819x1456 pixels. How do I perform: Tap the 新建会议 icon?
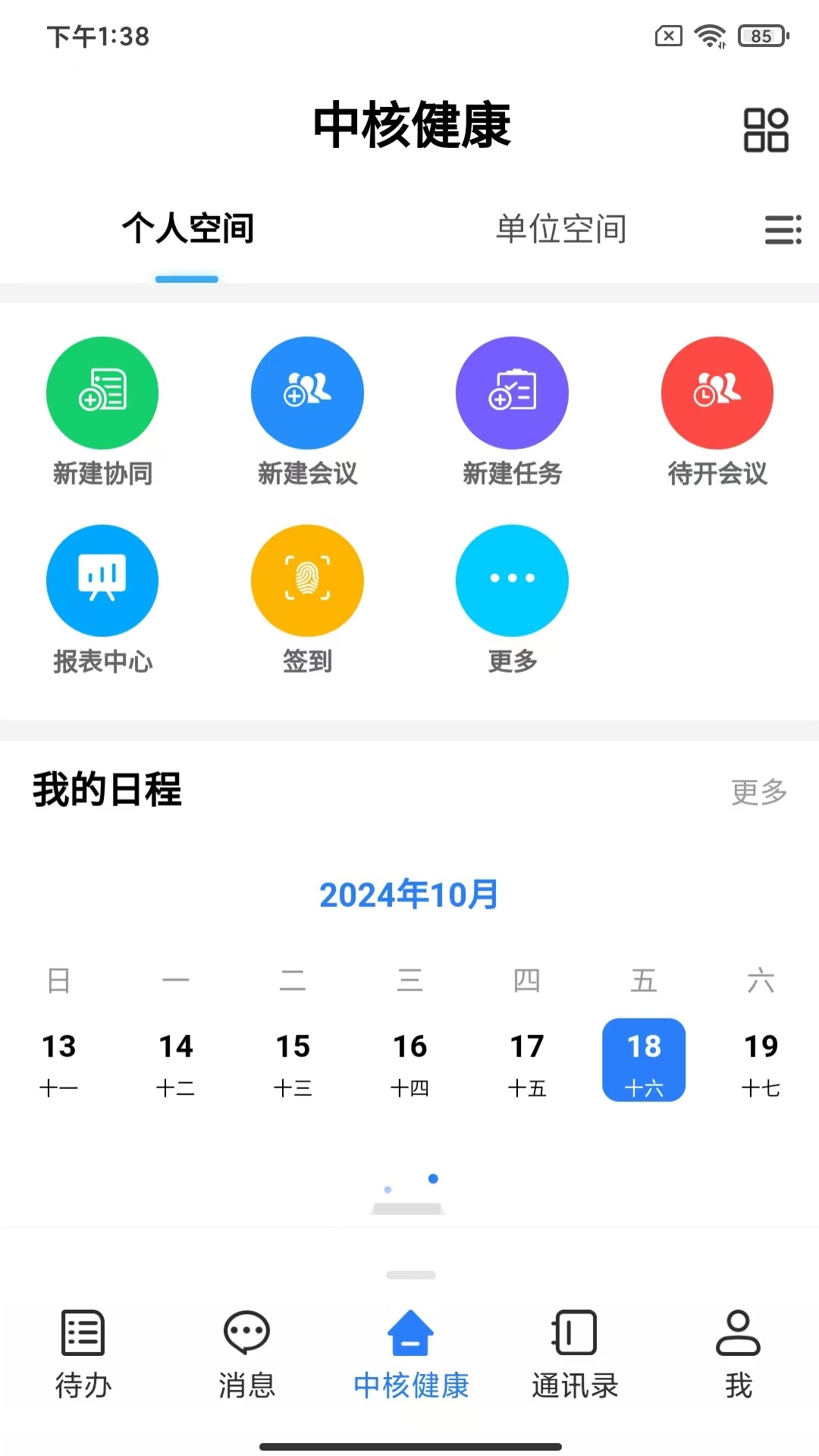coord(307,393)
